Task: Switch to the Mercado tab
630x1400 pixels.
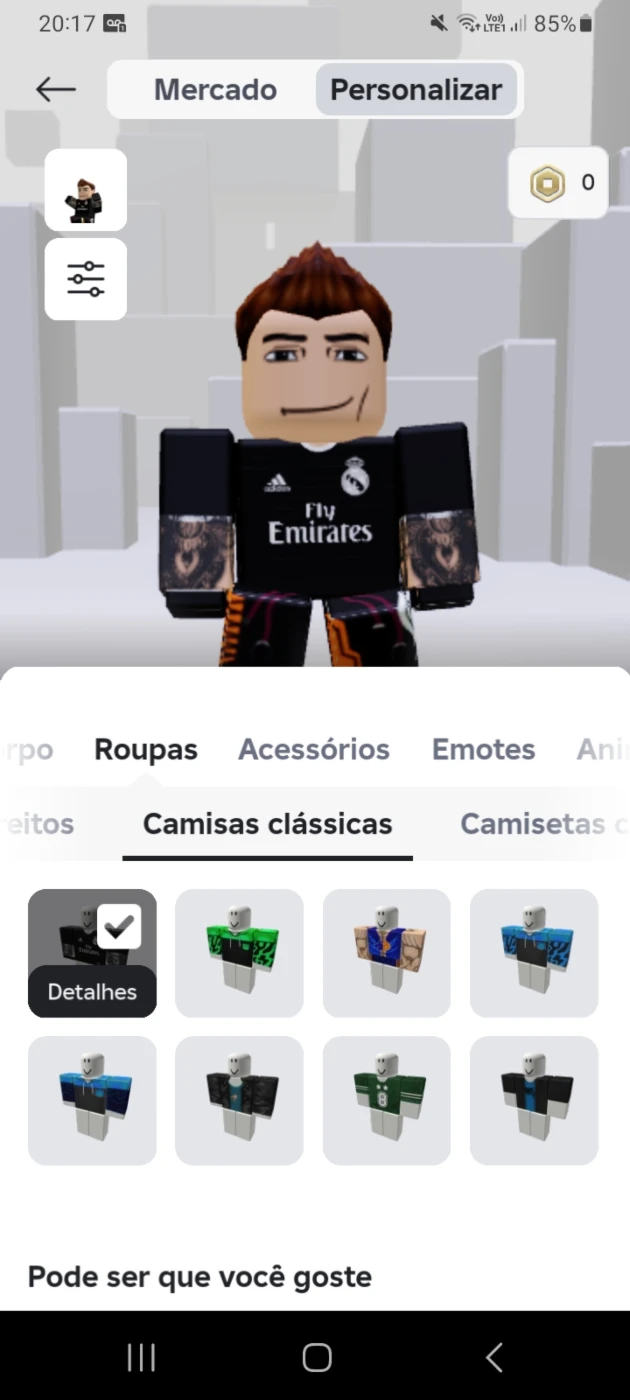Action: 215,89
